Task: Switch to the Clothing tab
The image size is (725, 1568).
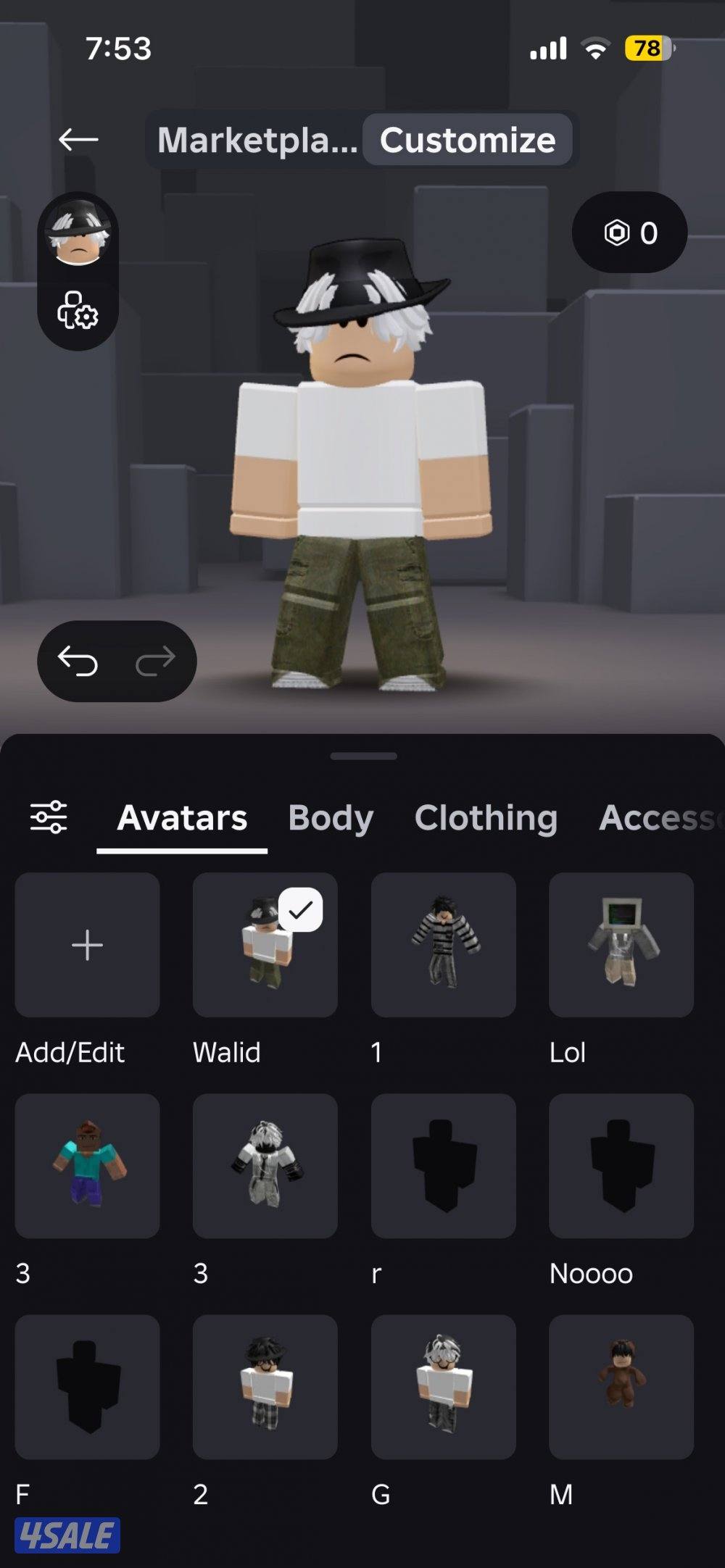Action: [486, 817]
